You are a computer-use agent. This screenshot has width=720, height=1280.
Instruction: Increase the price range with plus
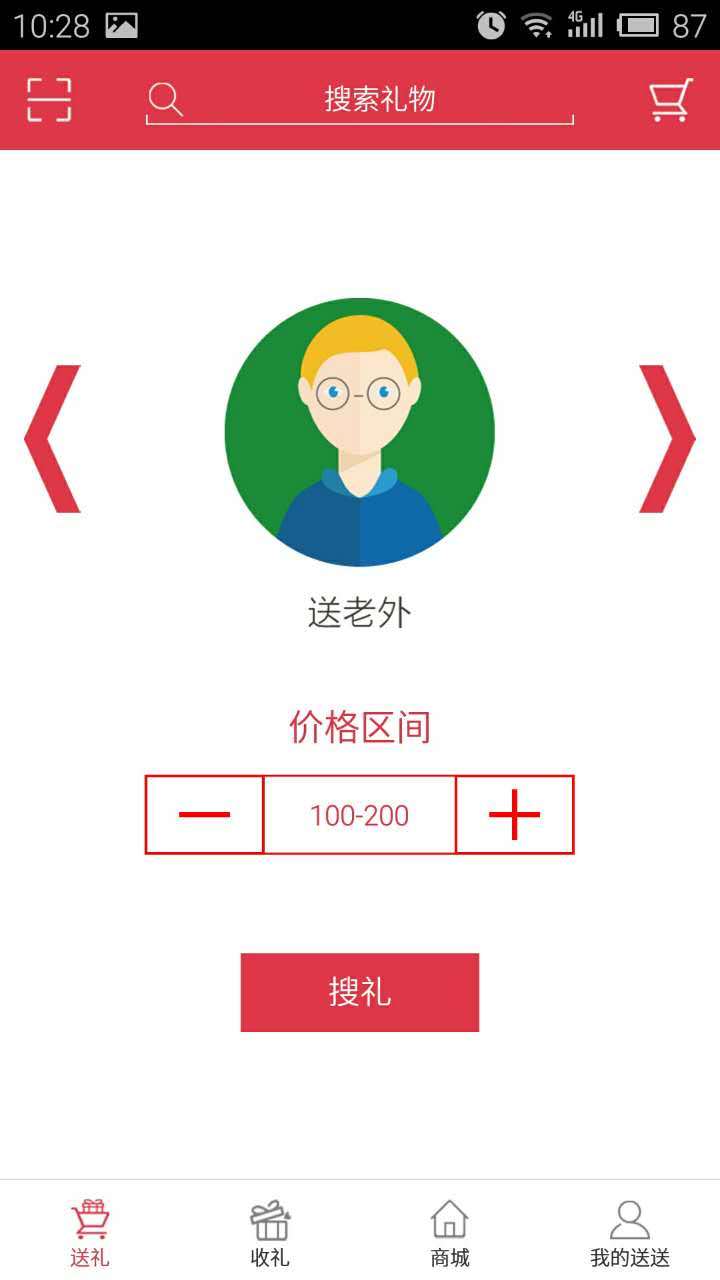point(514,815)
